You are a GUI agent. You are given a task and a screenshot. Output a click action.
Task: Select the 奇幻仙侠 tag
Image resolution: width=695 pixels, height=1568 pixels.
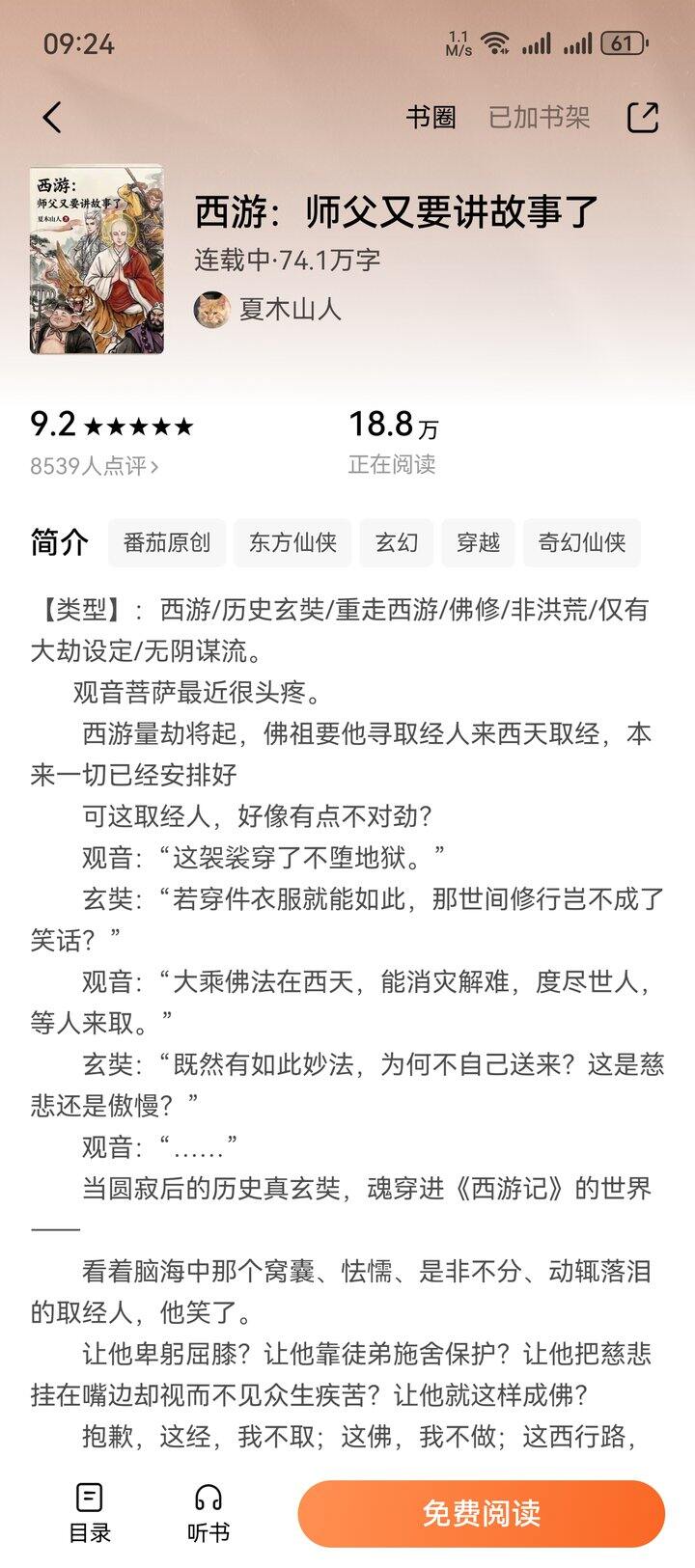(582, 542)
